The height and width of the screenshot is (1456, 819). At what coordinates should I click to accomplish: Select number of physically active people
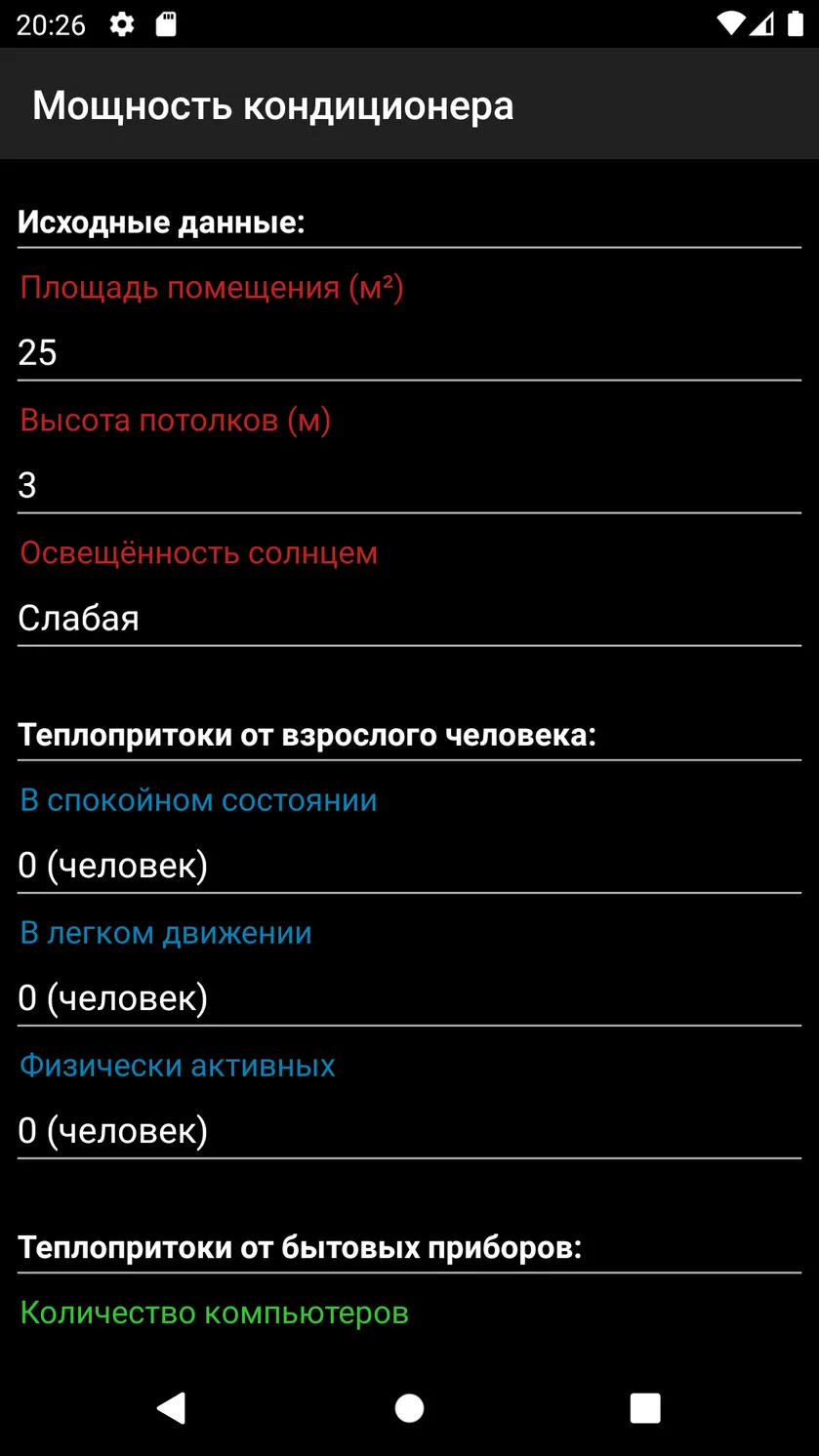pos(409,1130)
